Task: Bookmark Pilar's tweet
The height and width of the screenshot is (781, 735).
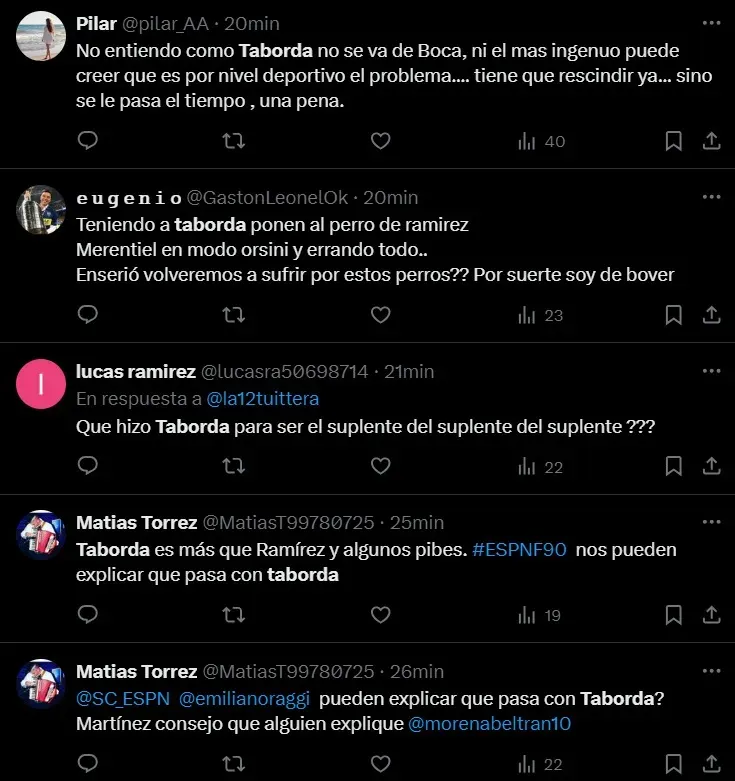Action: pos(674,141)
